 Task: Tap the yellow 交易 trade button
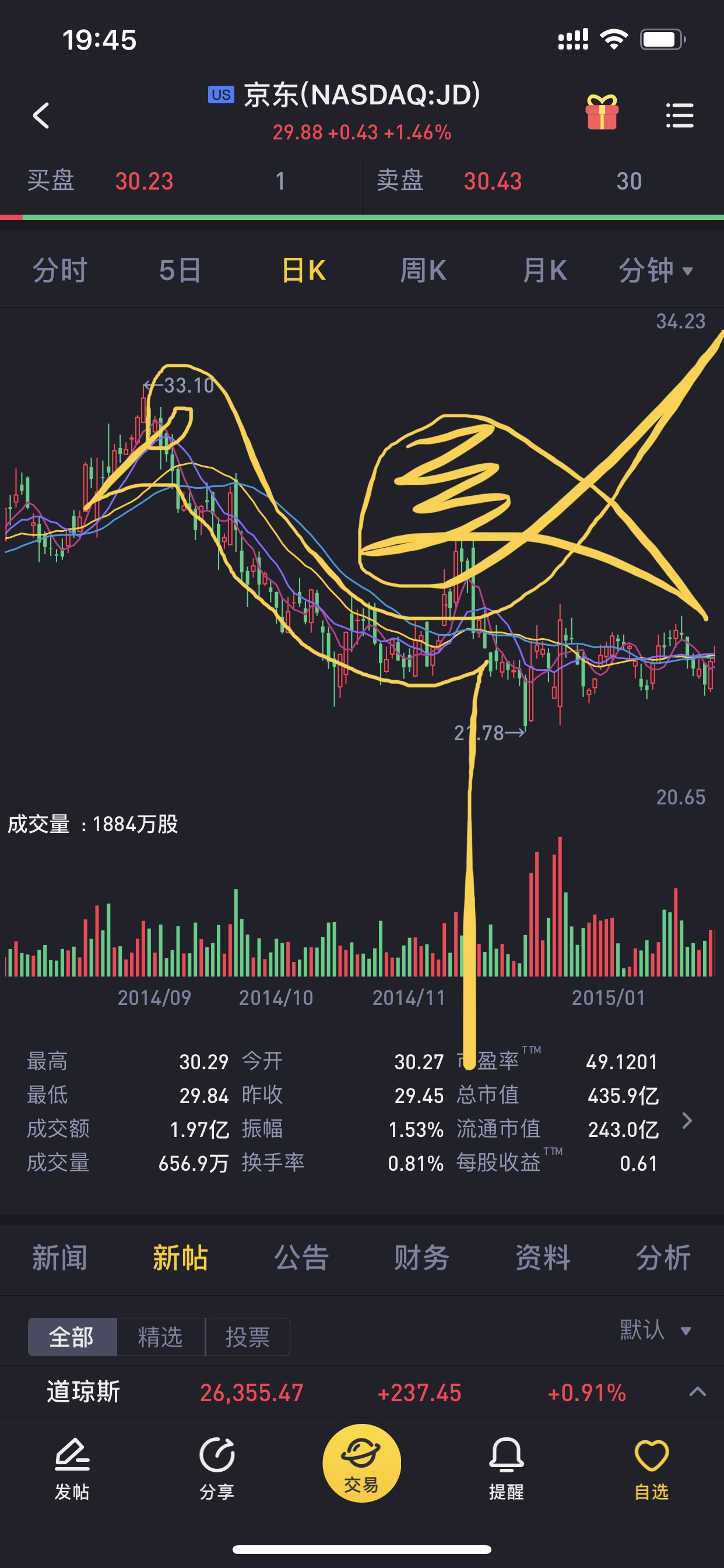pos(361,1462)
